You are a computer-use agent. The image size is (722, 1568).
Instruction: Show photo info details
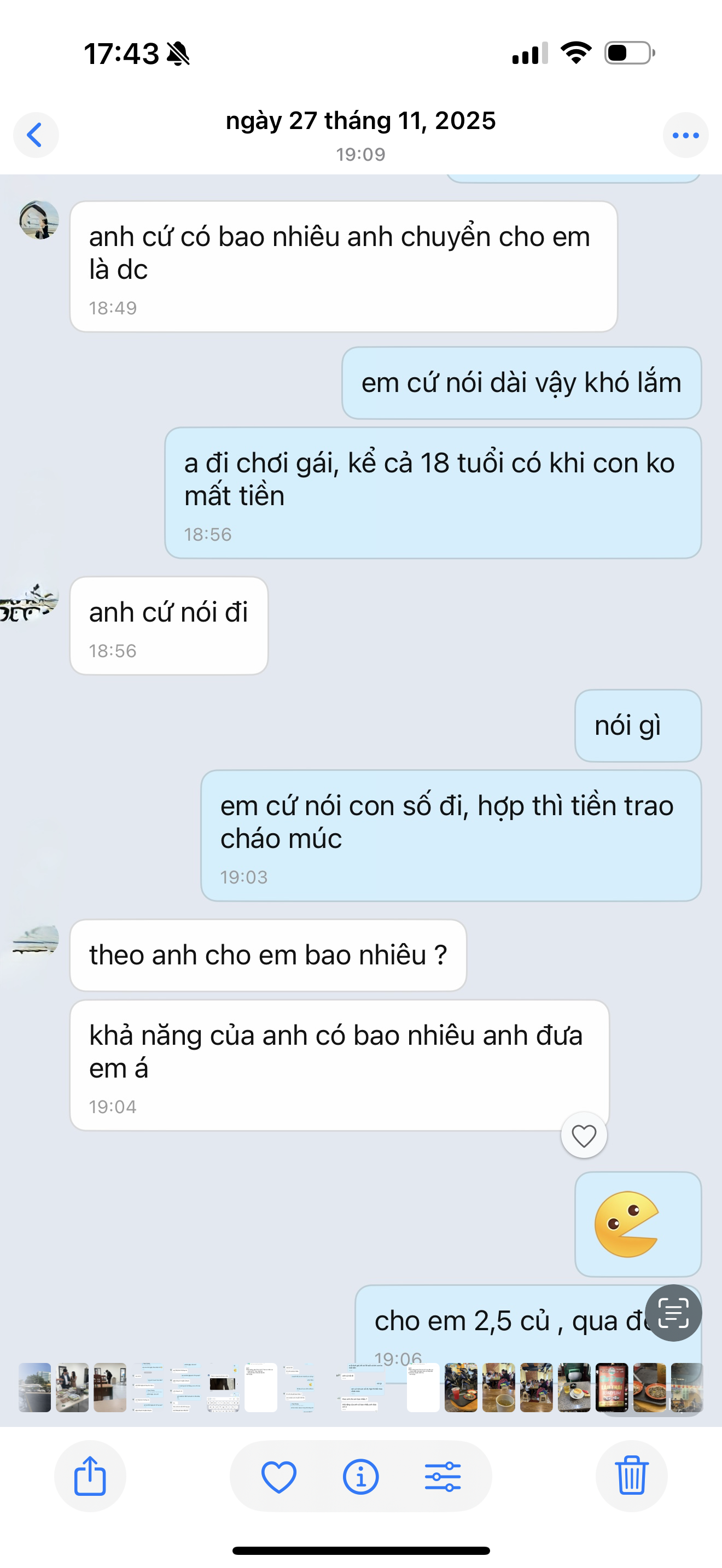click(360, 1476)
